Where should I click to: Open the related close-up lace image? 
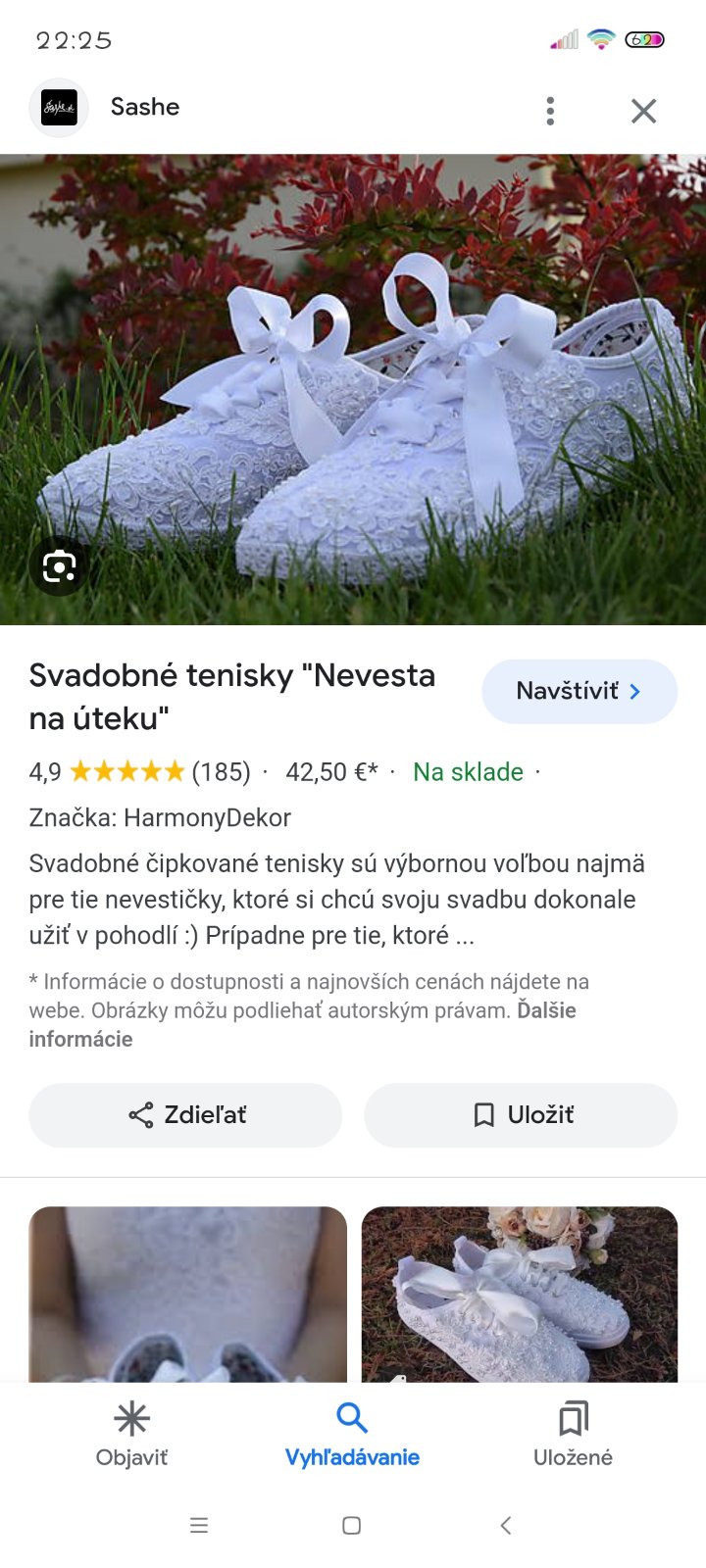tap(187, 1294)
